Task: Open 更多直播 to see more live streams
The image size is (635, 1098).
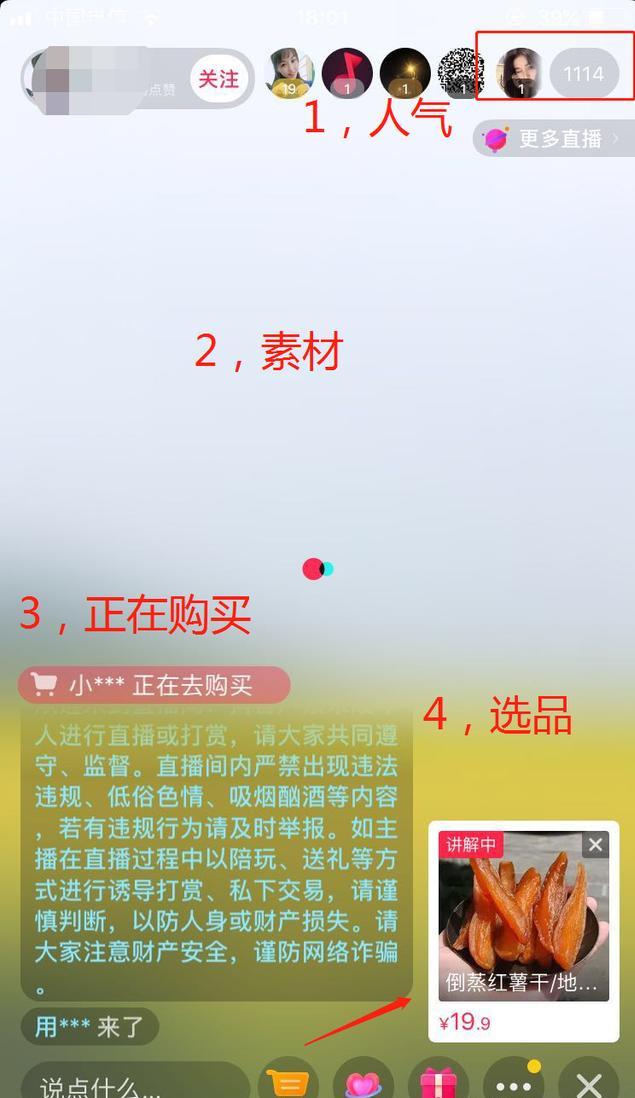Action: (553, 139)
